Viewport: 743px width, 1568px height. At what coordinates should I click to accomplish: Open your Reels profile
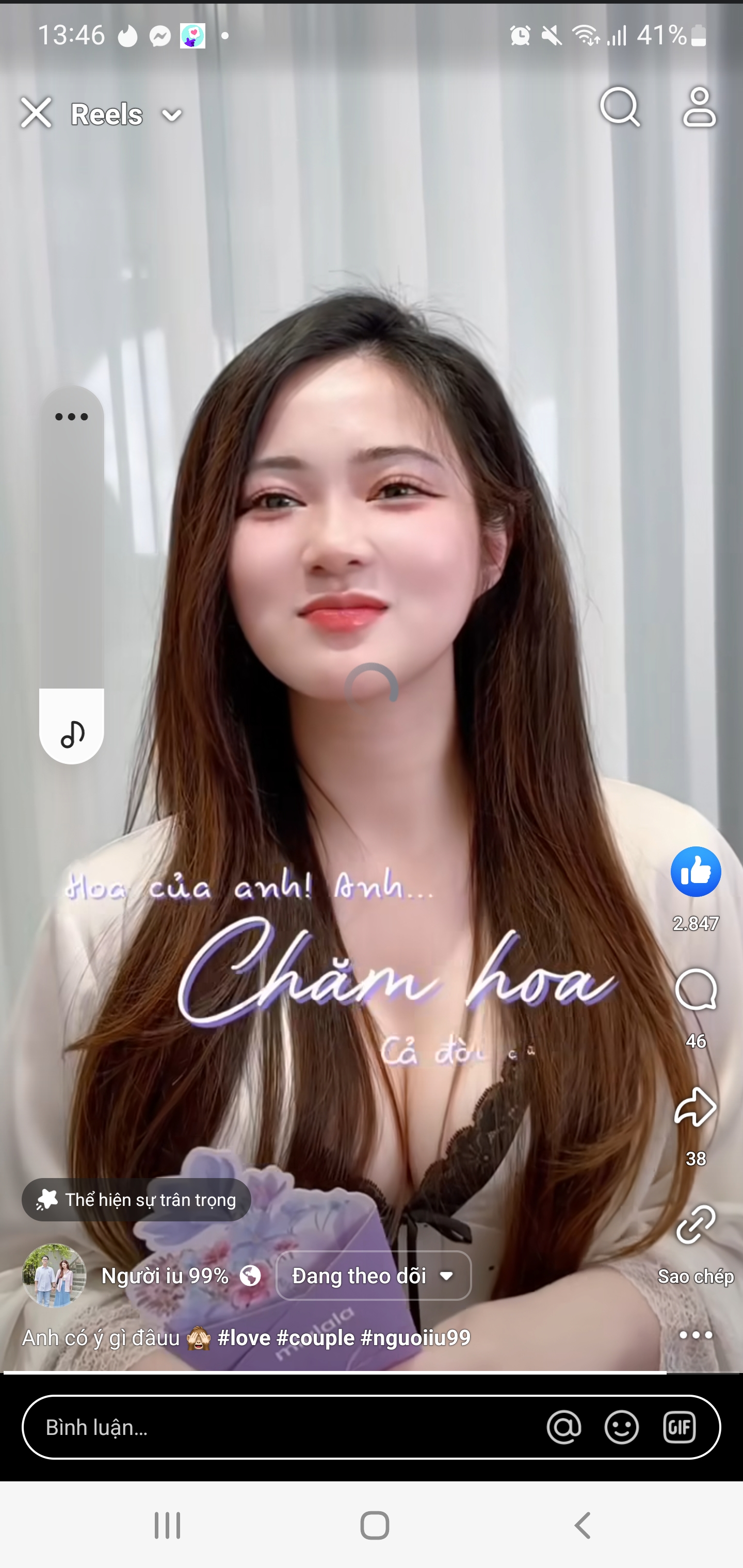699,108
